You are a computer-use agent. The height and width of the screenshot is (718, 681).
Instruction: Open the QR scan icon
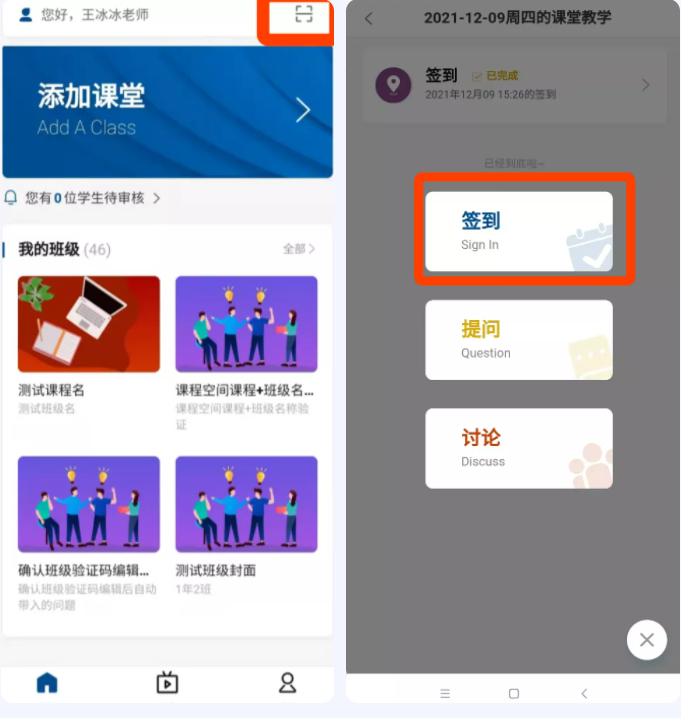point(304,15)
